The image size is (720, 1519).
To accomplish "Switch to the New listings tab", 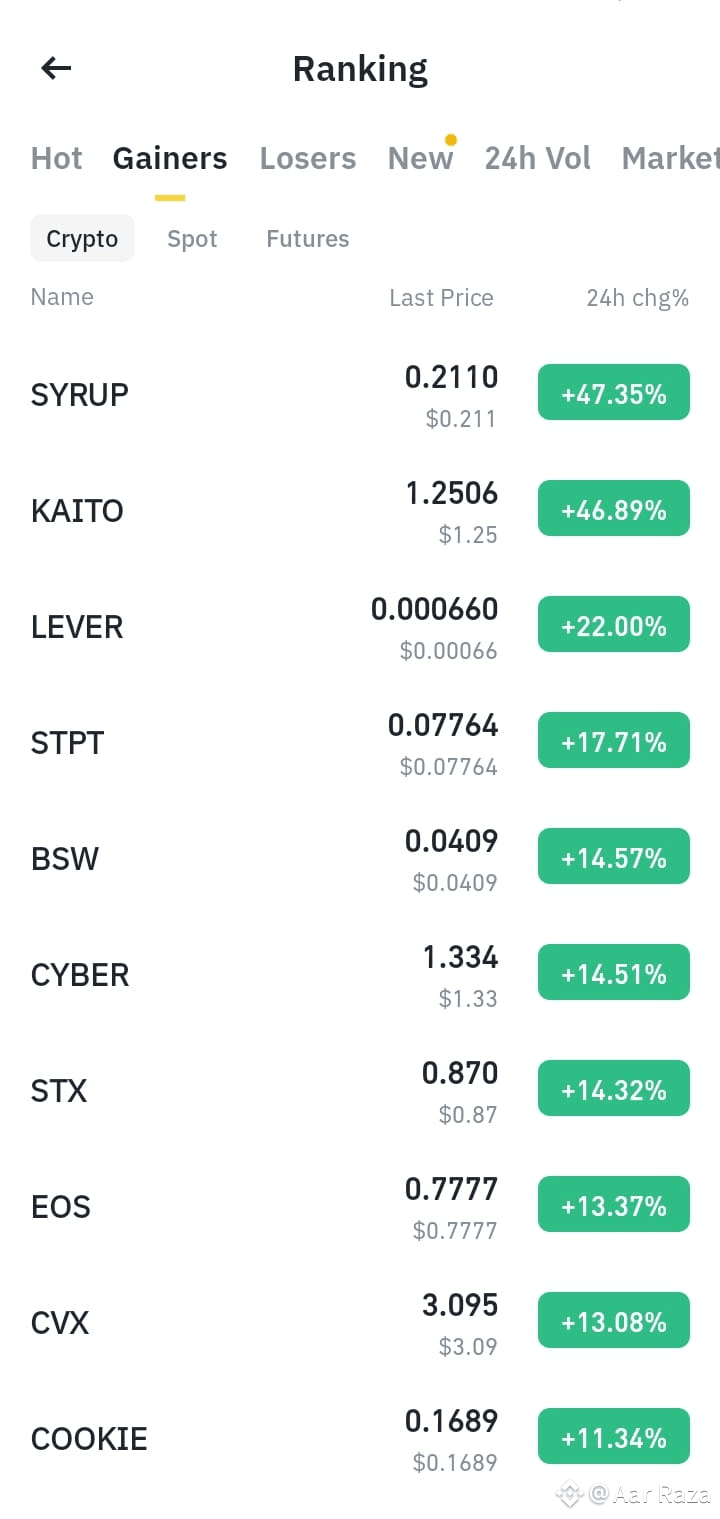I will click(x=420, y=158).
